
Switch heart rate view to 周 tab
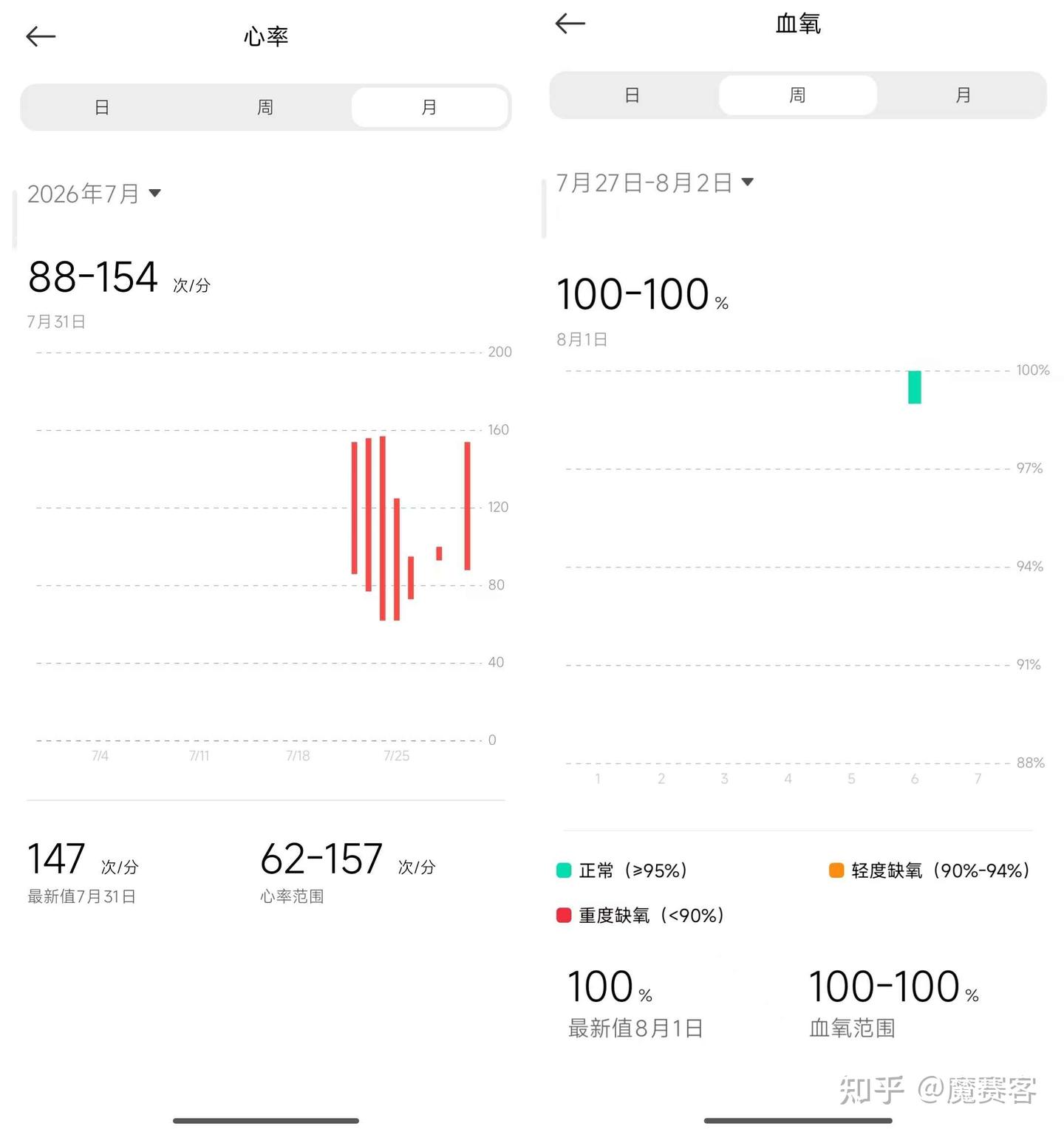click(265, 107)
